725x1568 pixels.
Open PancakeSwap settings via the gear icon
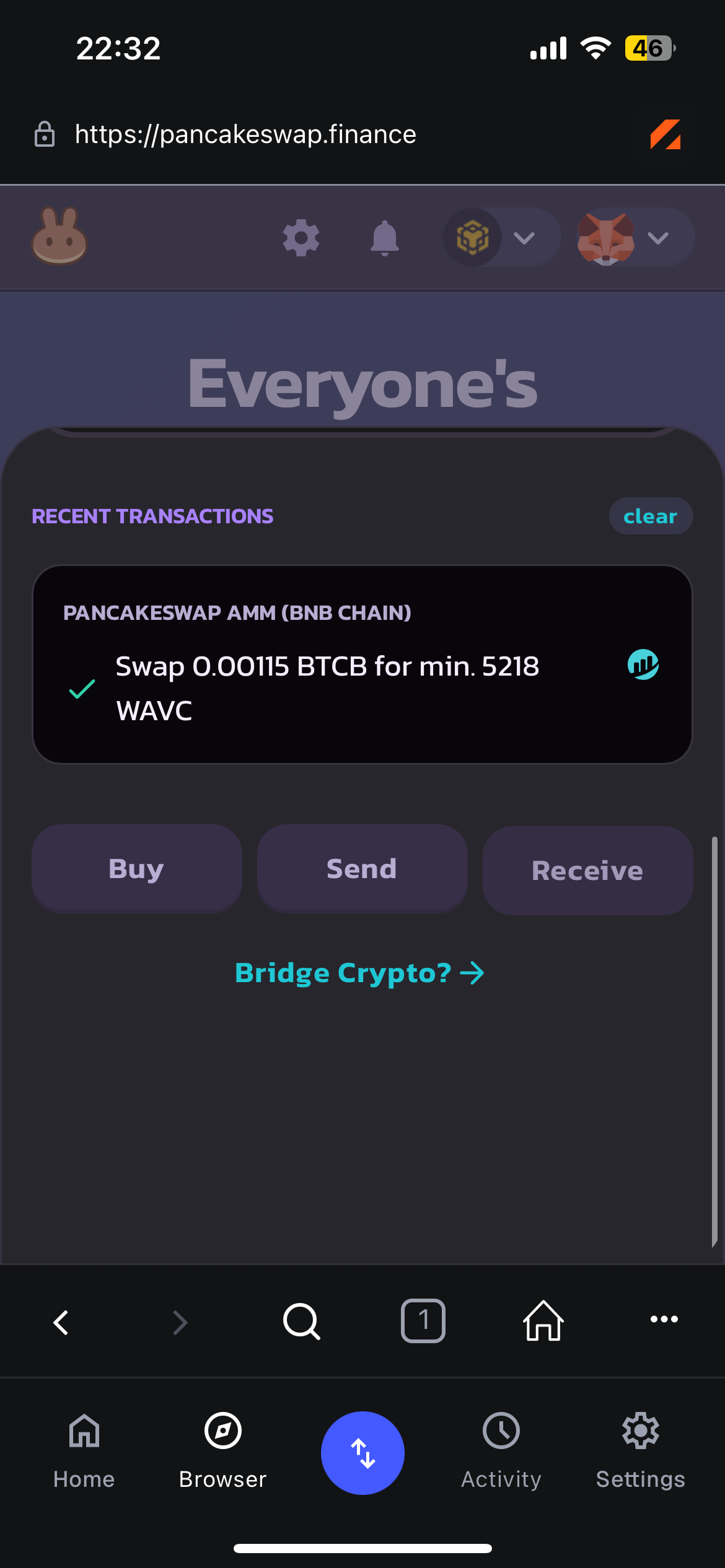click(301, 237)
